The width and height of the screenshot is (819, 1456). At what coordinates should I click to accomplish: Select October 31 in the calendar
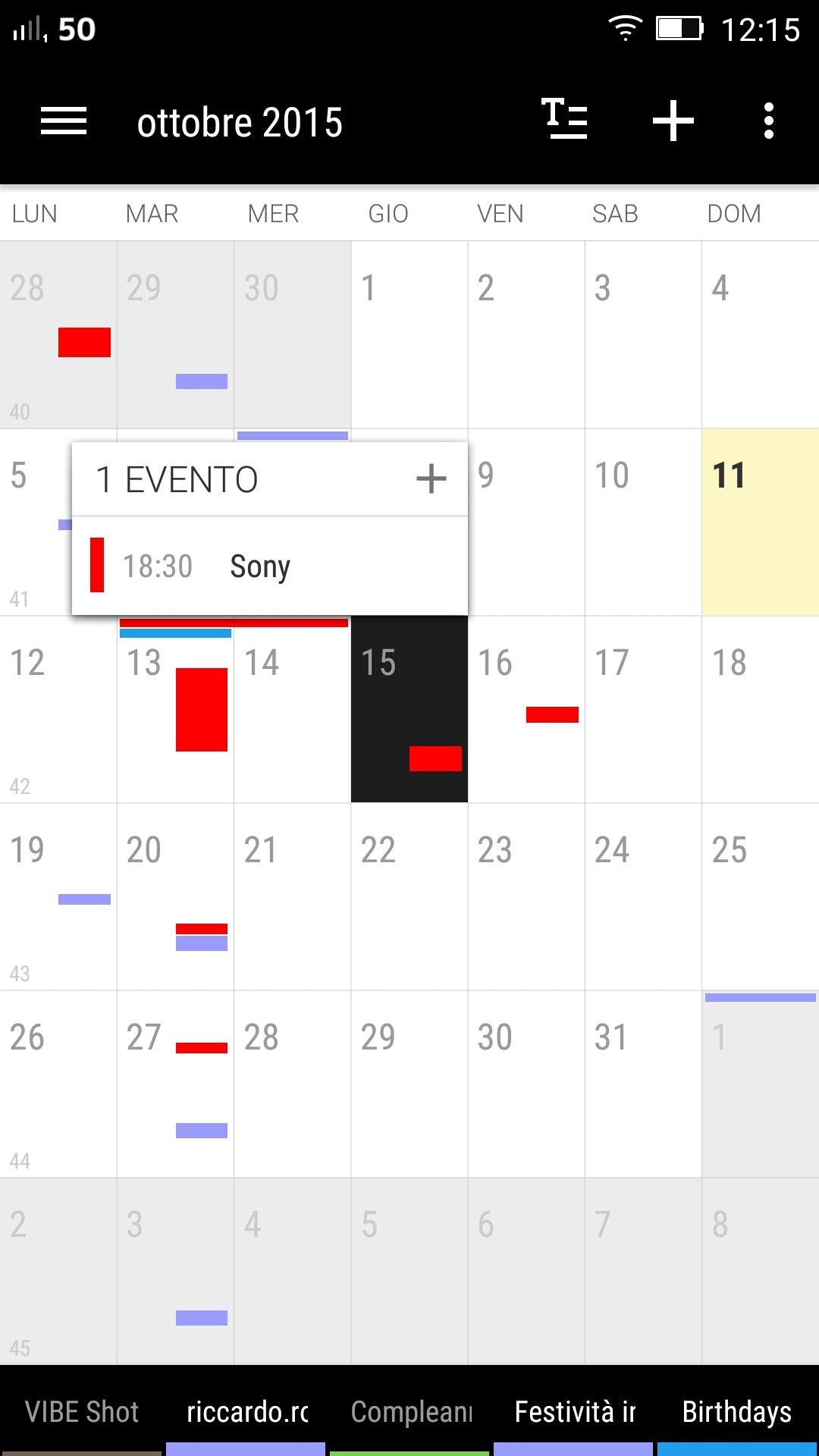[643, 1084]
